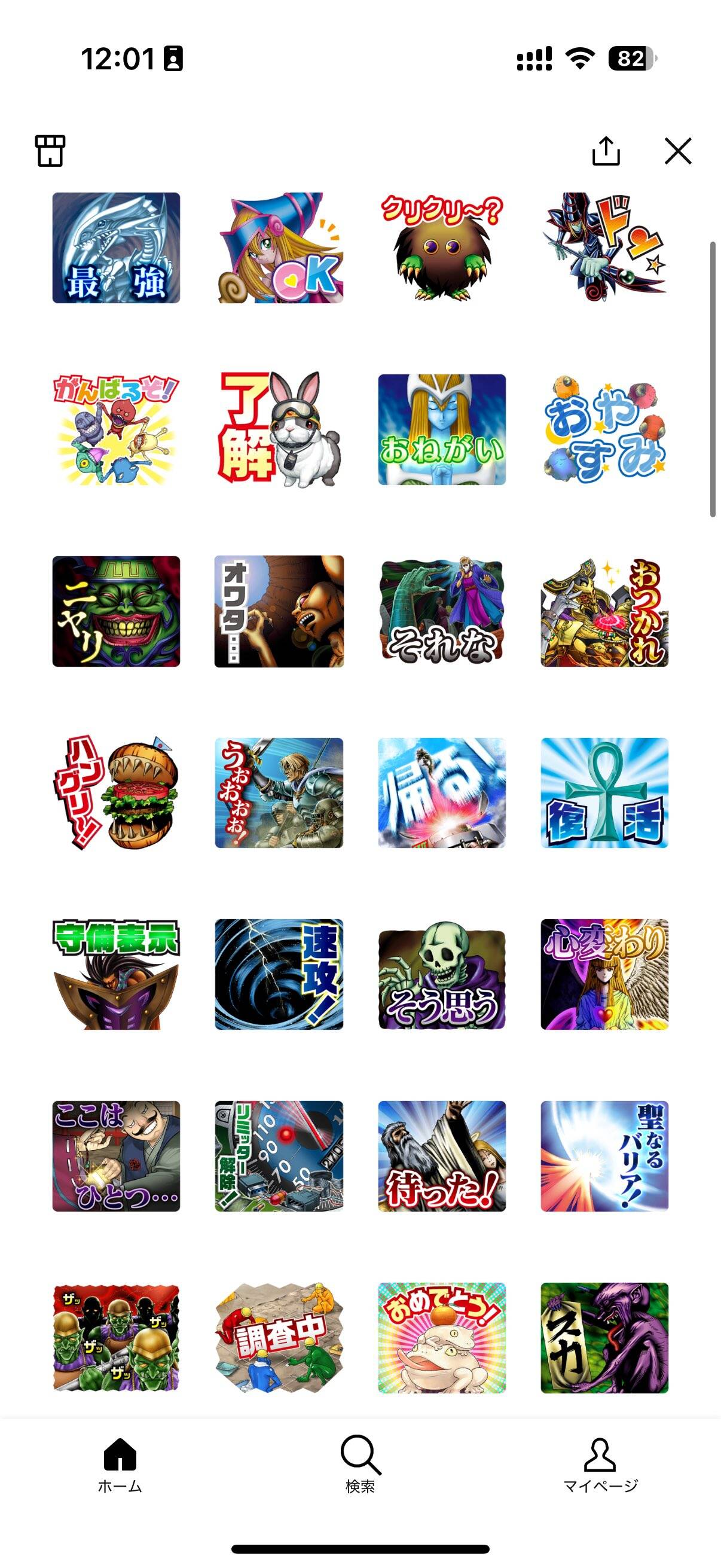The height and width of the screenshot is (1568, 721).
Task: Preview the それな sticker
Action: 442,611
